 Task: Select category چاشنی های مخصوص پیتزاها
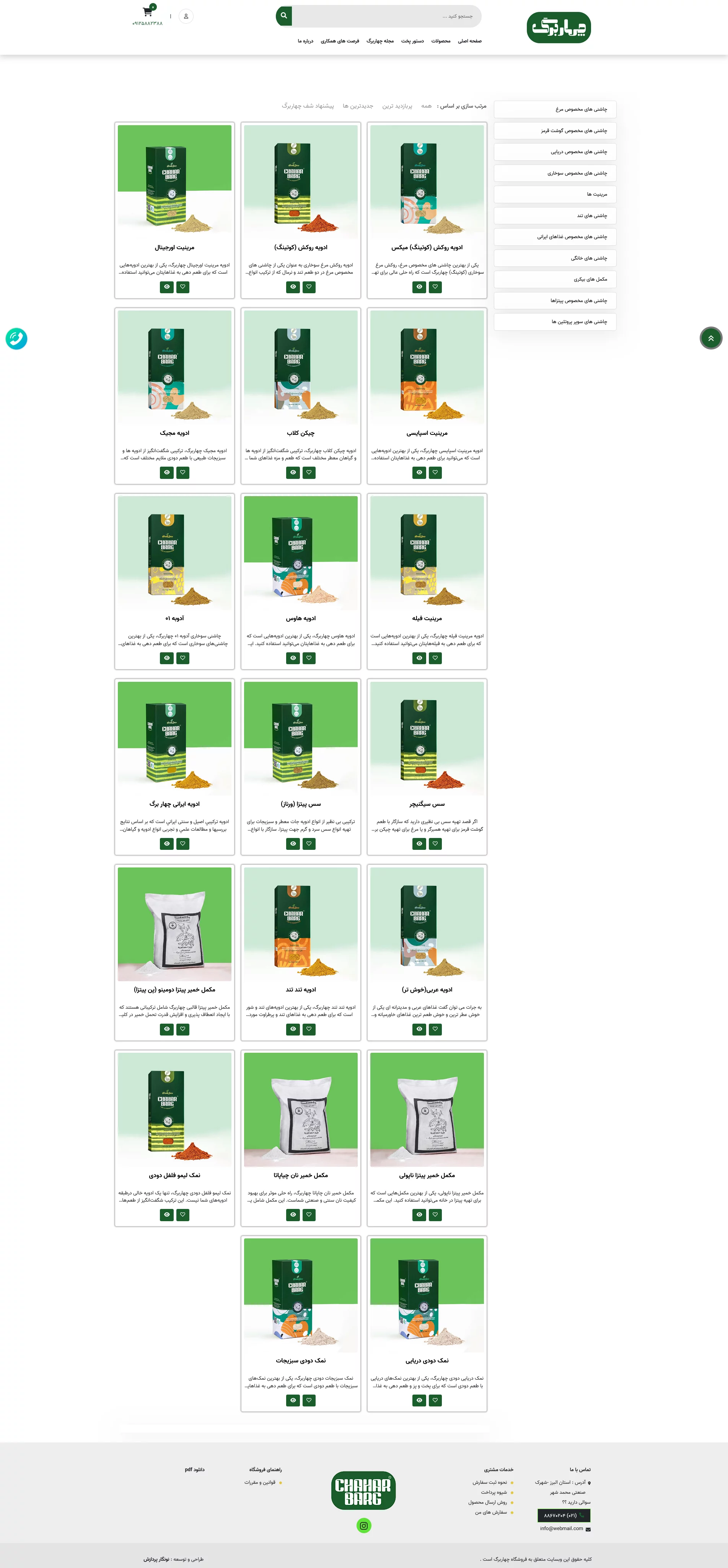(x=555, y=301)
